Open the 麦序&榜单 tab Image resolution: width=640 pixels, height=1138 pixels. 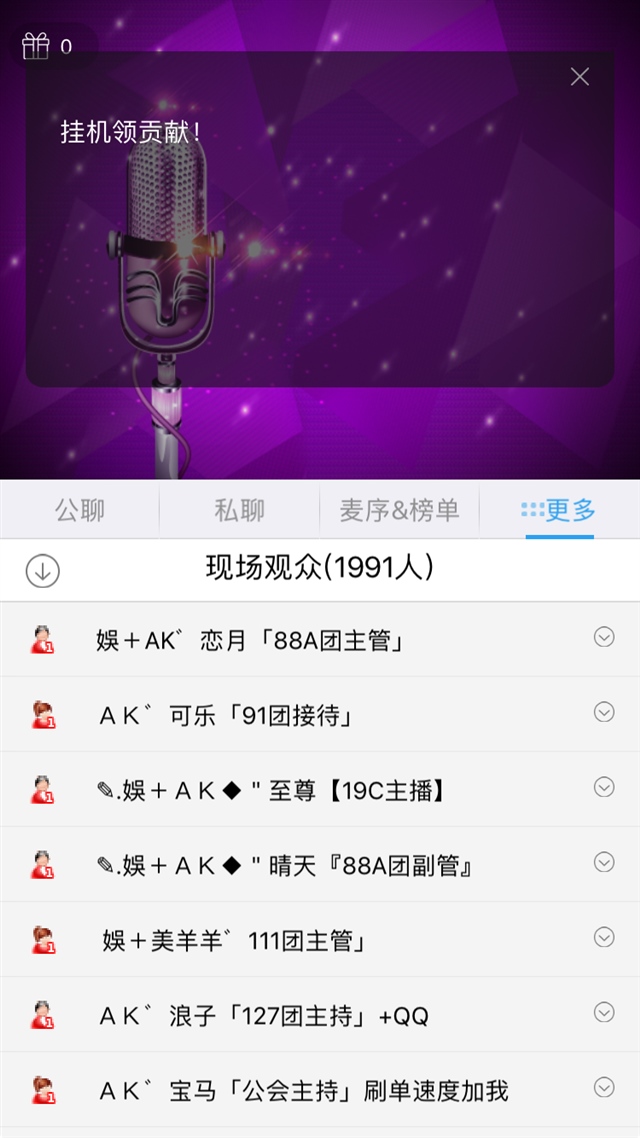coord(399,510)
